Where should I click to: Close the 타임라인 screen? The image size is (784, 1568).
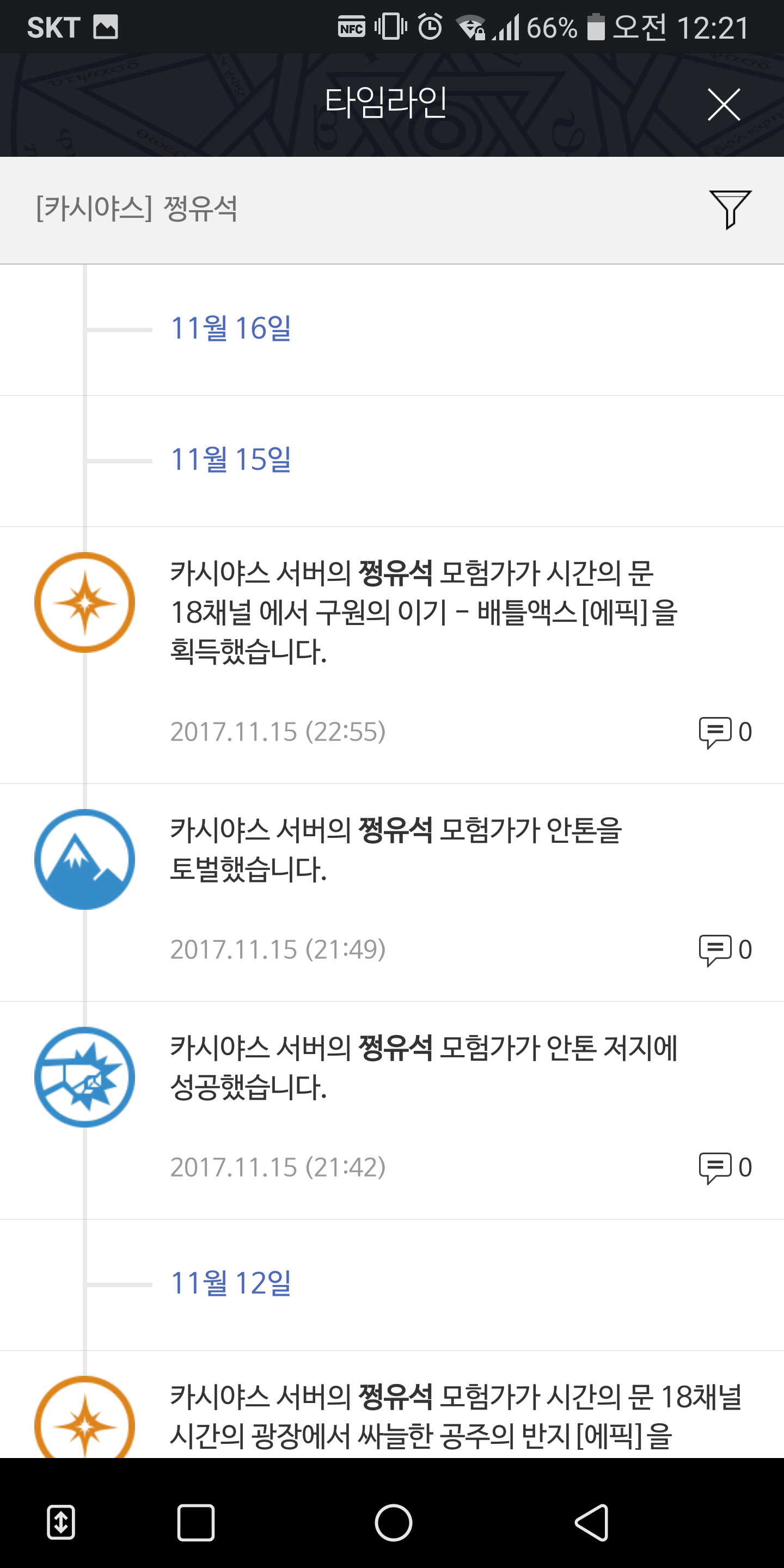(x=724, y=104)
